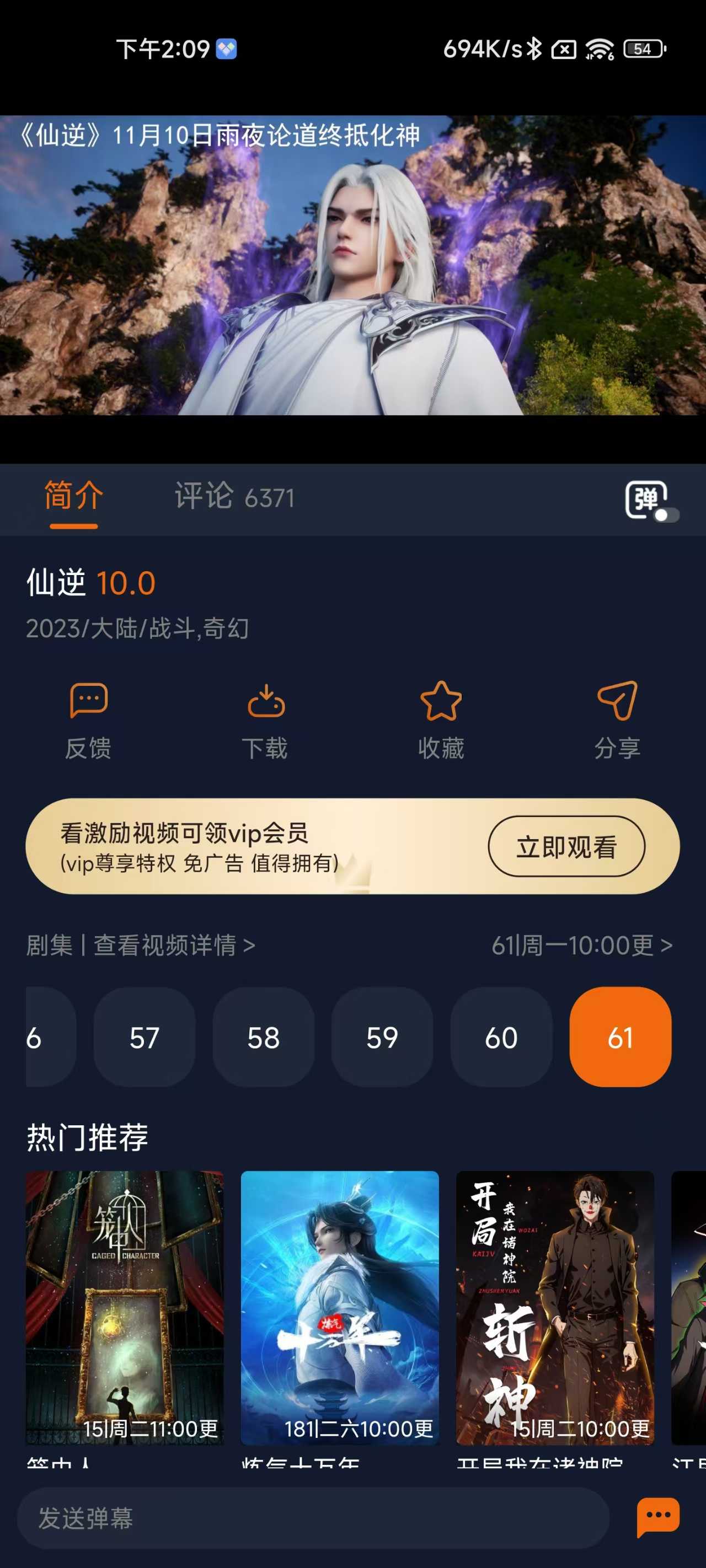Add 仙逆 to favorites with 收藏
This screenshot has height=1568, width=706.
[x=441, y=720]
